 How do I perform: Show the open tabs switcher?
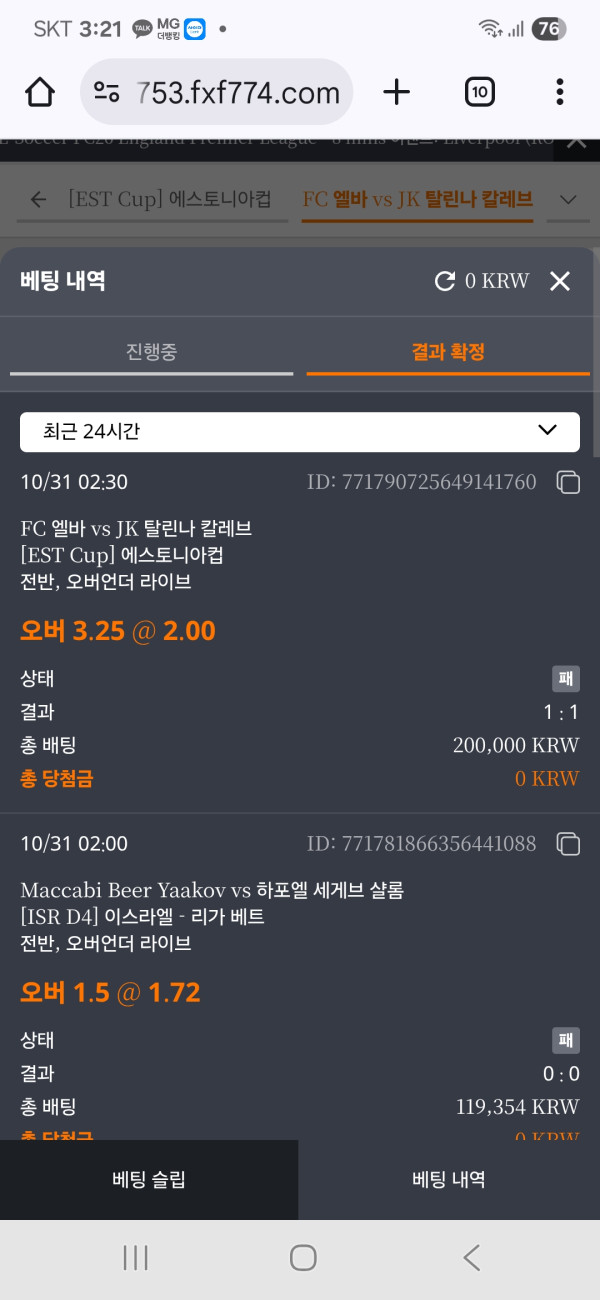coord(480,93)
